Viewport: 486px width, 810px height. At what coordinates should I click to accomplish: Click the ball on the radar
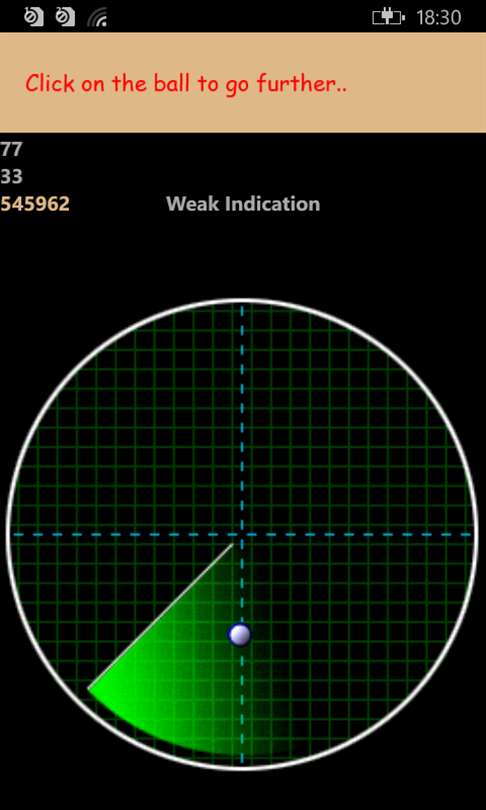click(x=240, y=635)
